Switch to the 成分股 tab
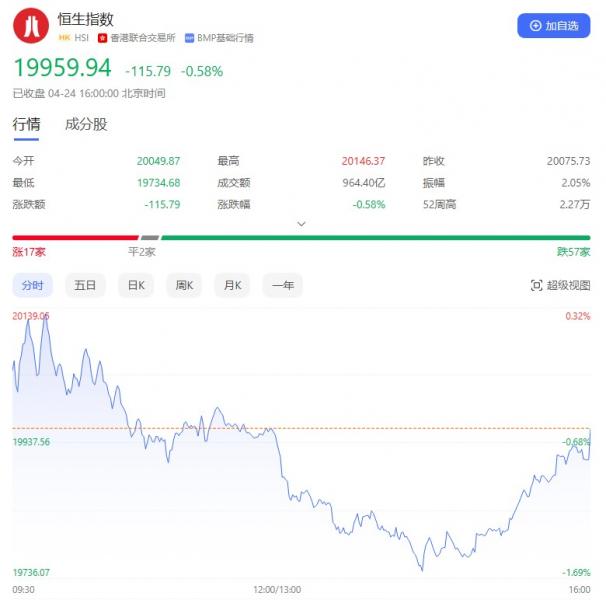This screenshot has width=606, height=600. 86,125
